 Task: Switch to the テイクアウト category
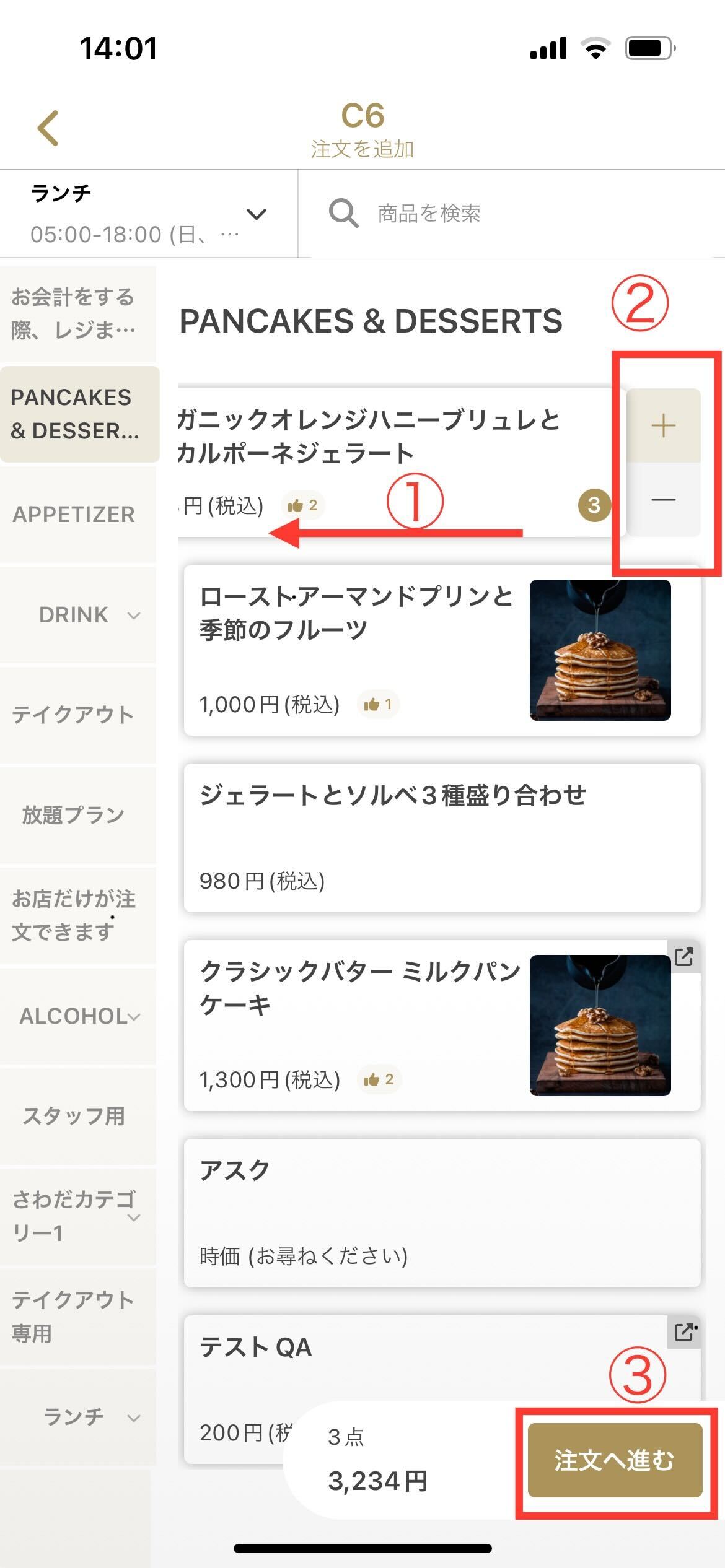pos(74,715)
